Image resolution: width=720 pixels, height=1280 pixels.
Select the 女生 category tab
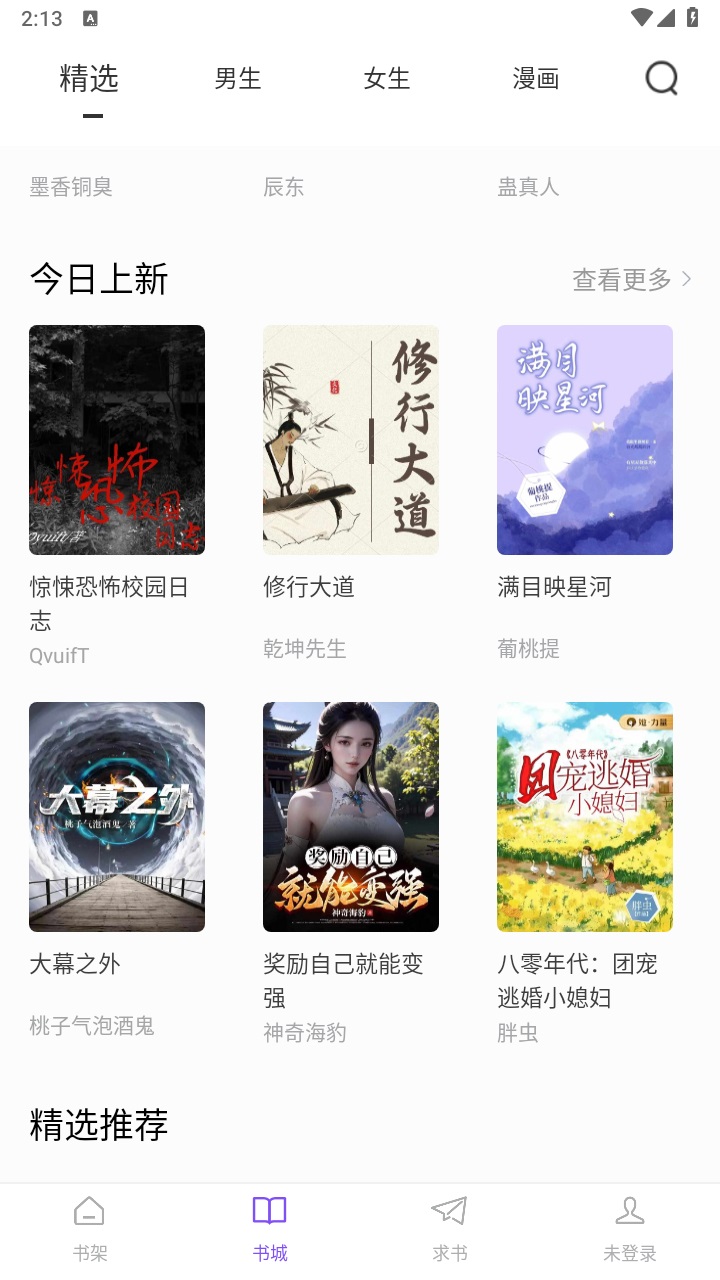[386, 78]
